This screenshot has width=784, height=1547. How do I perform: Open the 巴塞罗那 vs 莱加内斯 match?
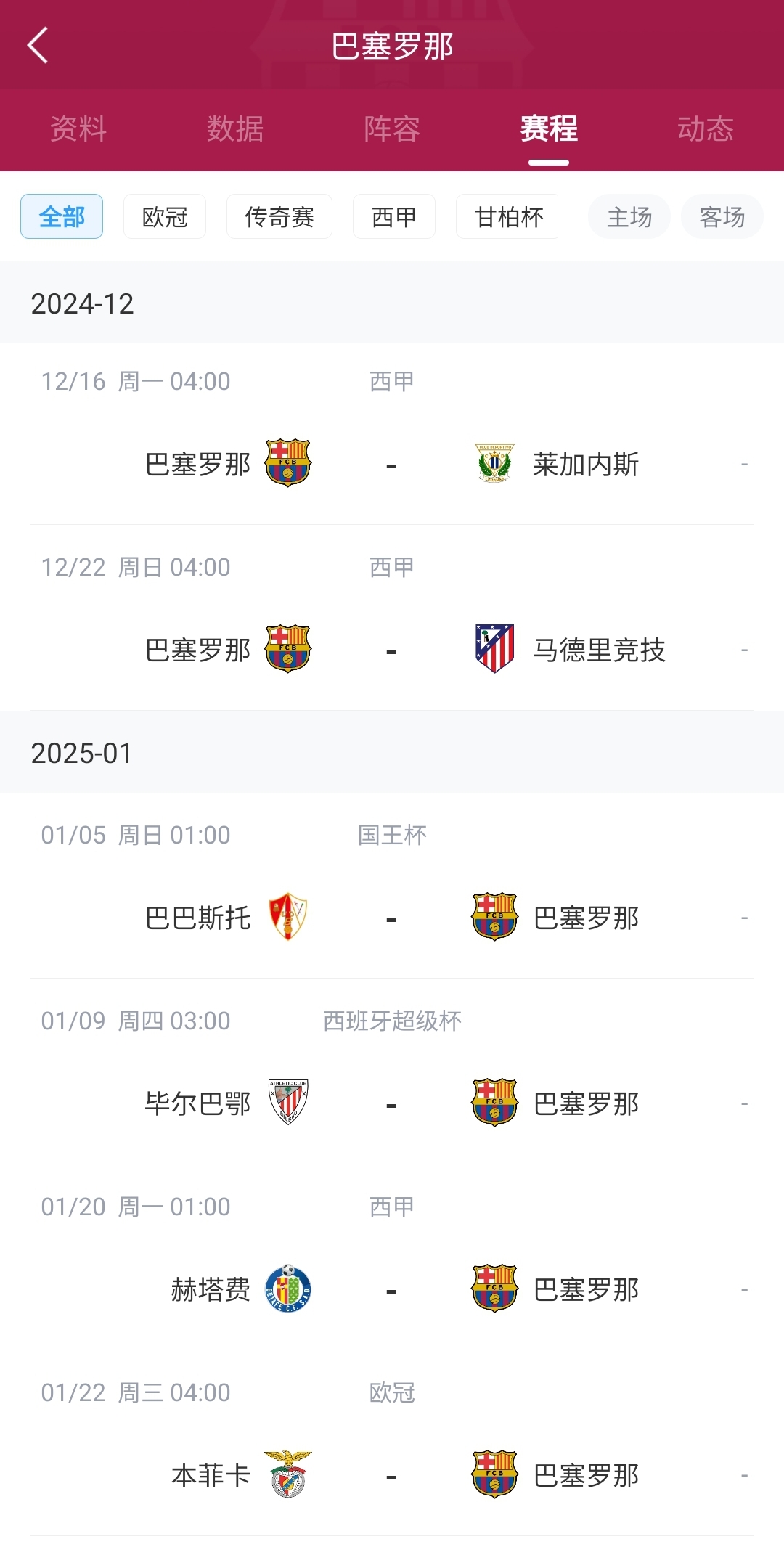pyautogui.click(x=392, y=464)
